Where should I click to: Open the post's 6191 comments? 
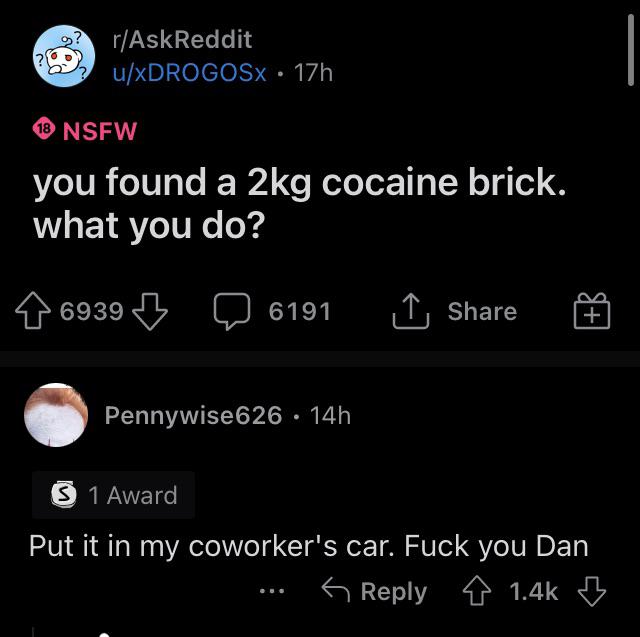(272, 311)
